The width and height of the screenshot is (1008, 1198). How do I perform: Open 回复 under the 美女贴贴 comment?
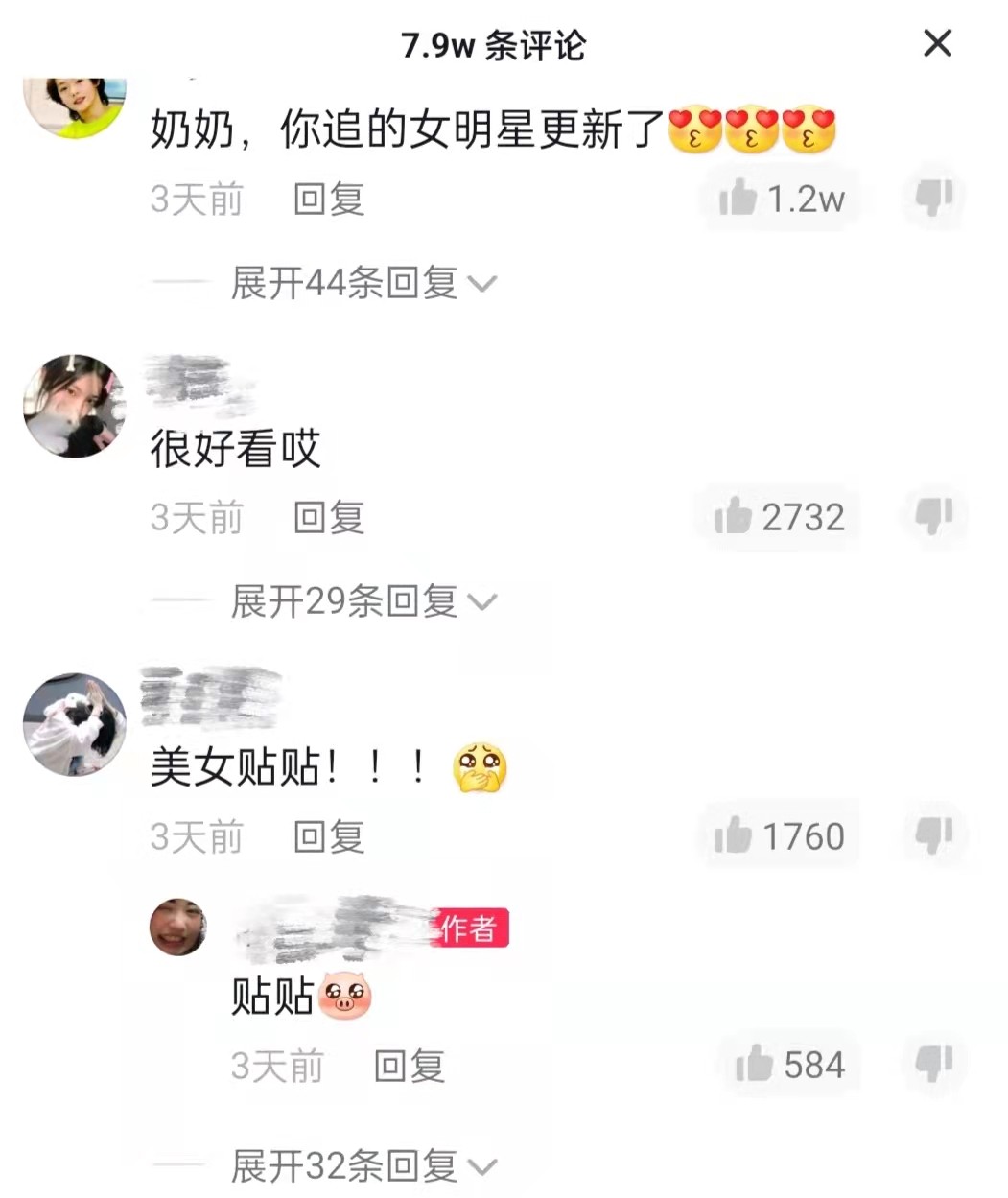pos(328,836)
